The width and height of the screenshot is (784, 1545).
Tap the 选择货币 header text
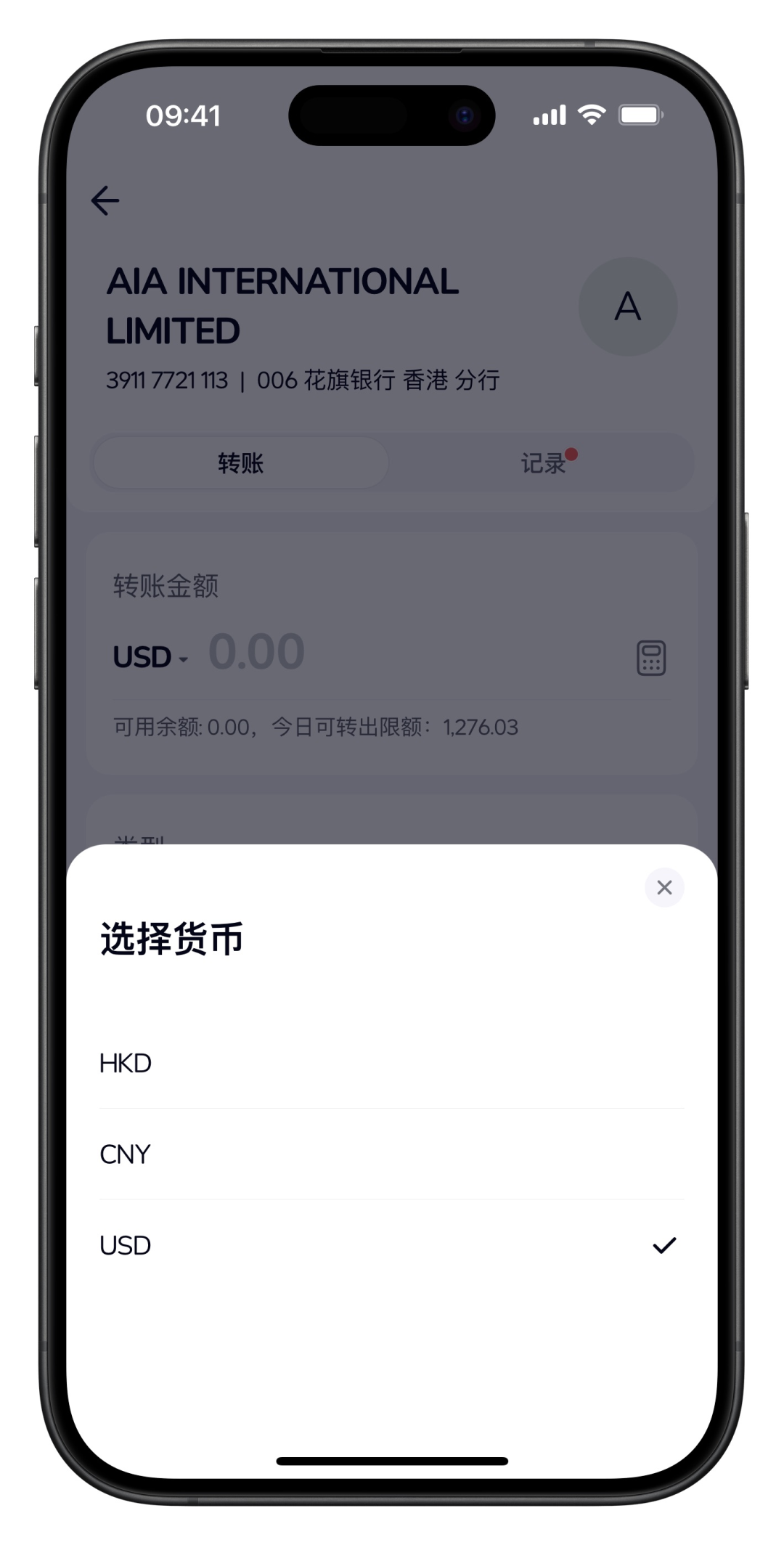(x=172, y=938)
